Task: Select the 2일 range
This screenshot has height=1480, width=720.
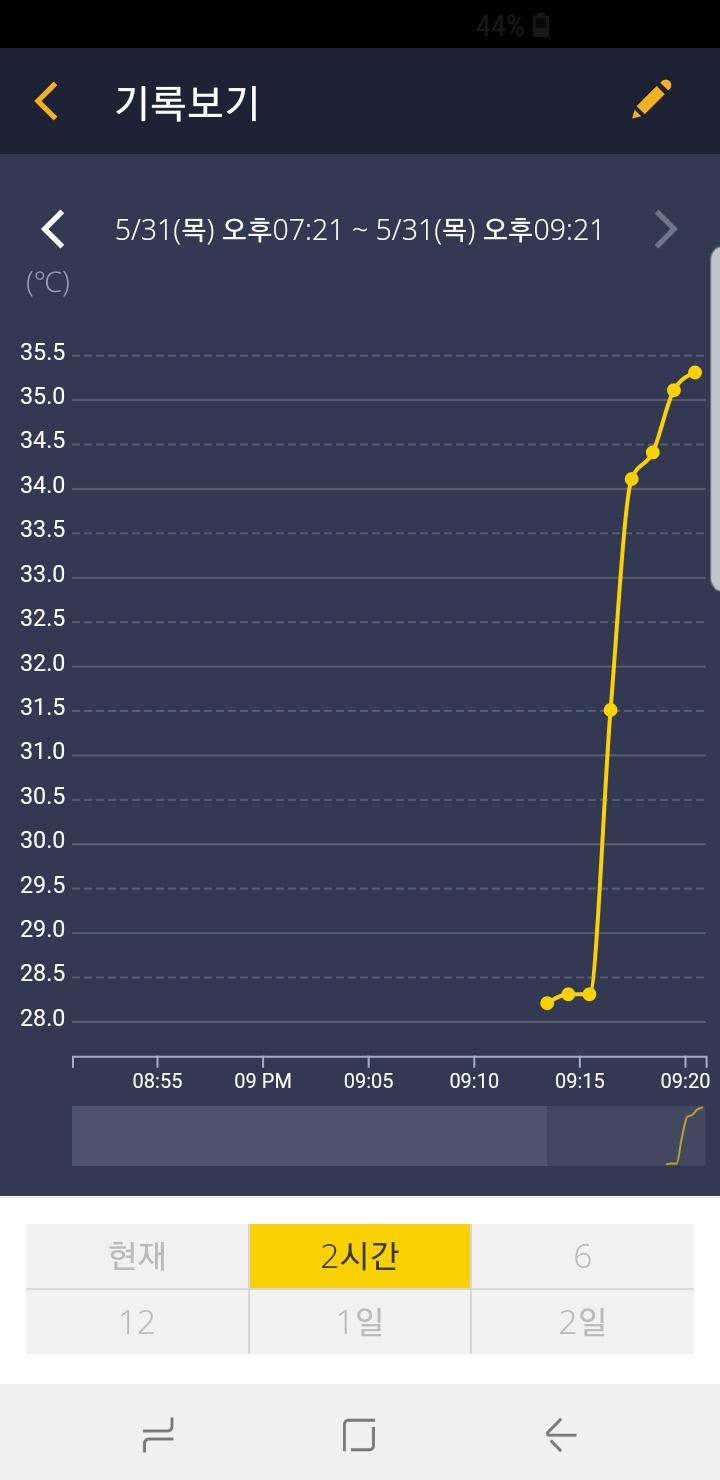Action: 582,1322
